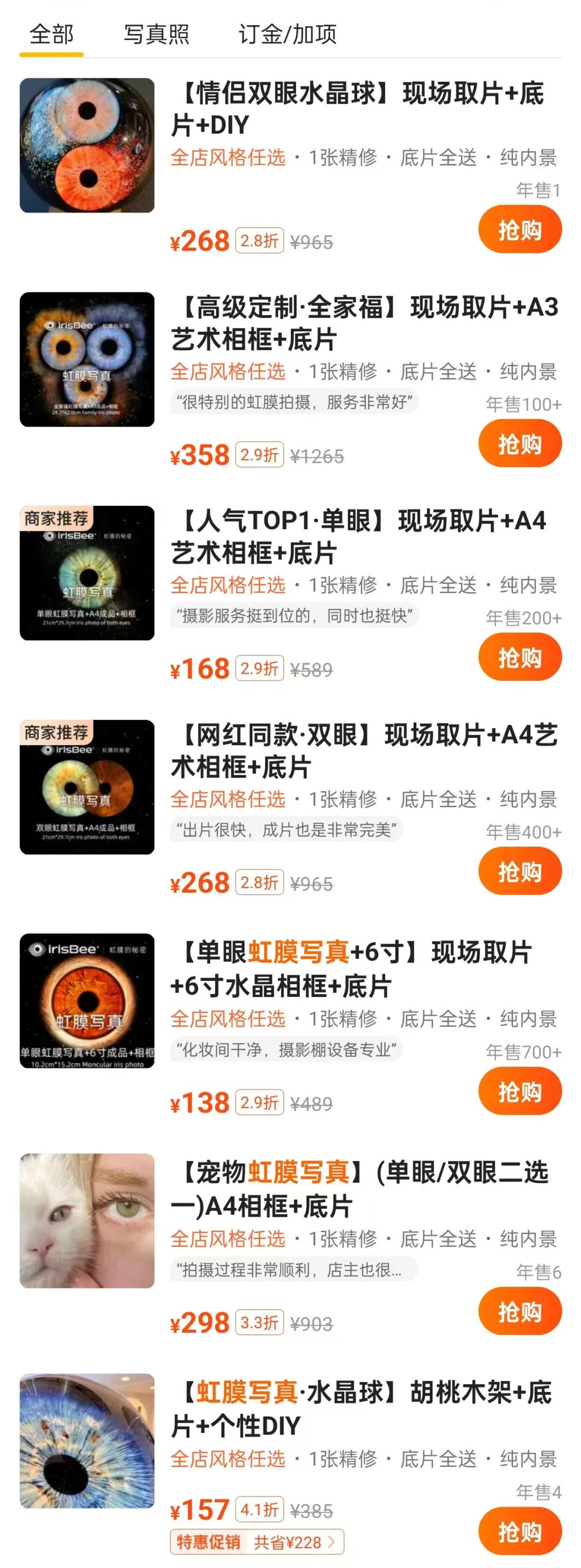The image size is (581, 1568).
Task: Tap 抢购 for 高级定制·全家福 package
Action: (520, 444)
